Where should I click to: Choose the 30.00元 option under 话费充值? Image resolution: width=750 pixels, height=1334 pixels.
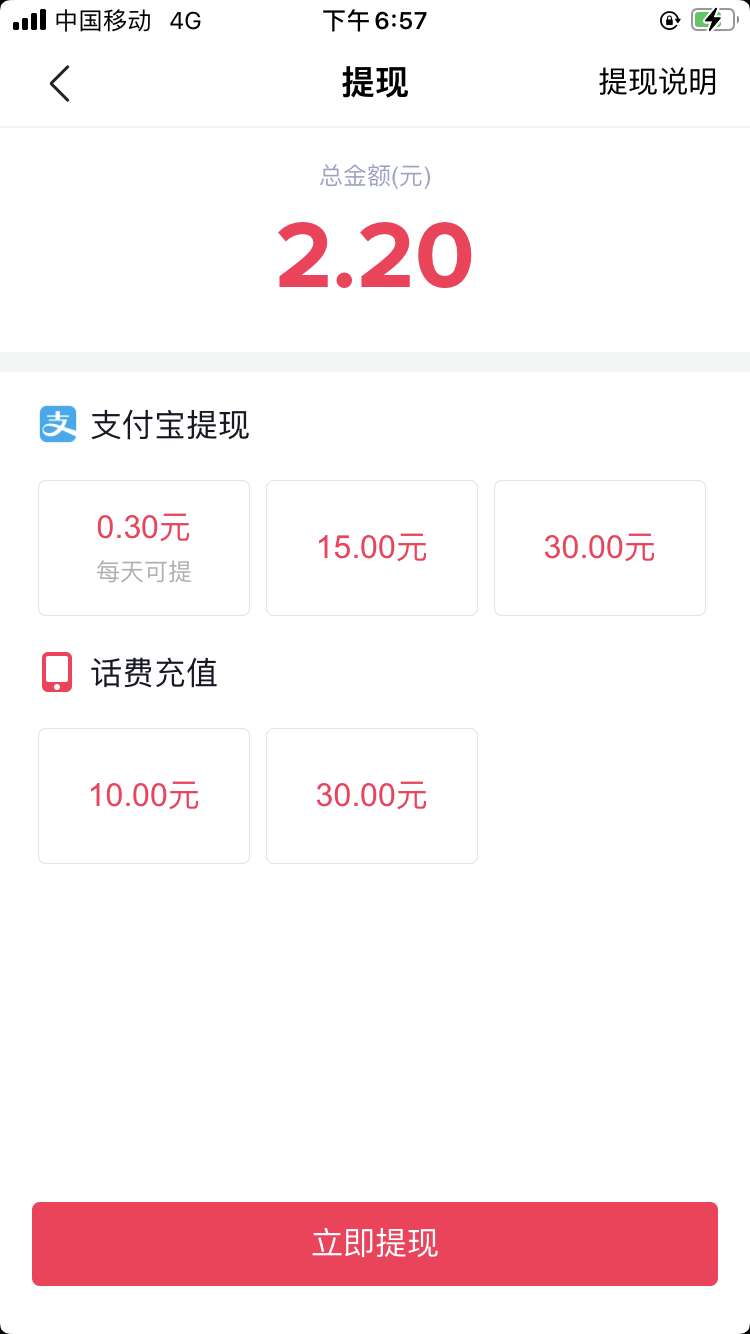[372, 796]
